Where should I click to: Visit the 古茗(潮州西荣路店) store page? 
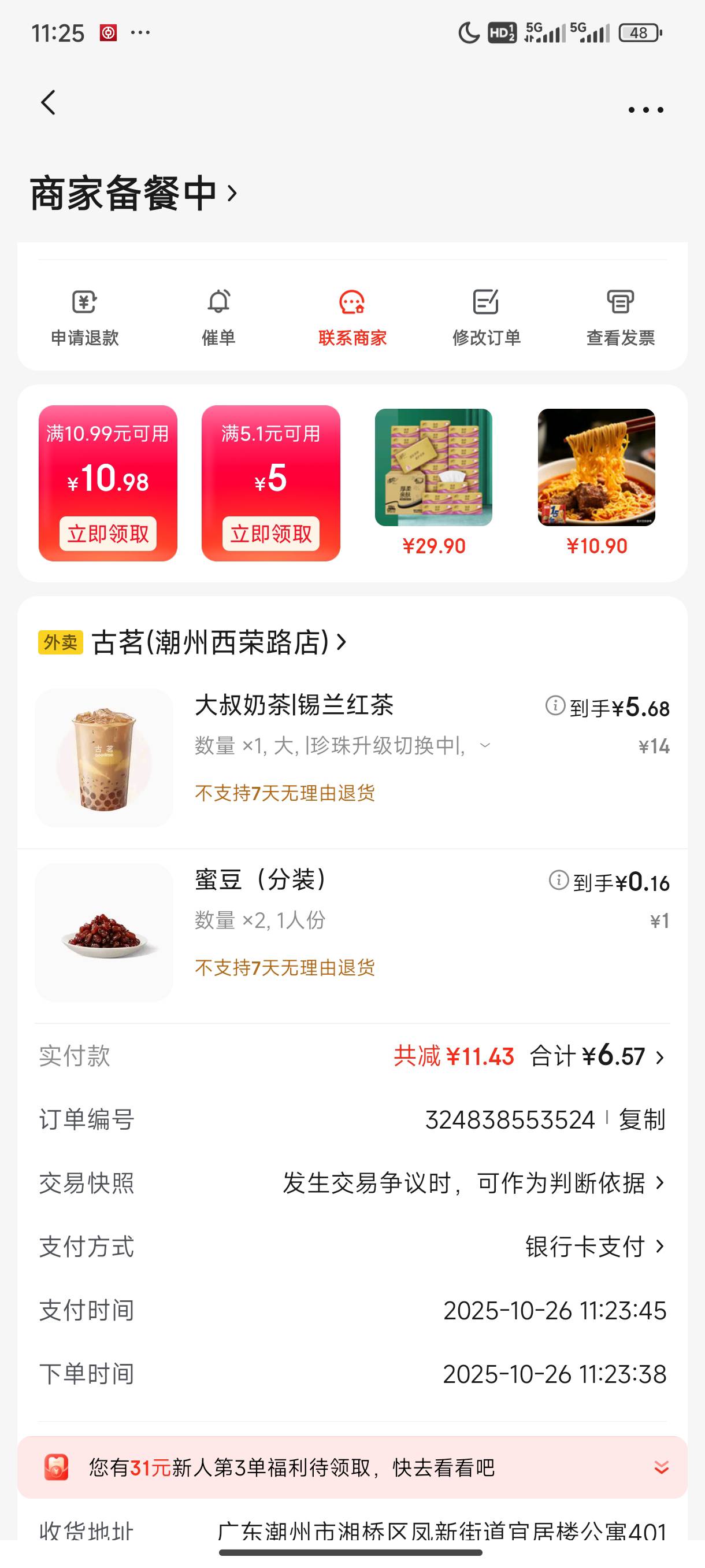(x=219, y=642)
